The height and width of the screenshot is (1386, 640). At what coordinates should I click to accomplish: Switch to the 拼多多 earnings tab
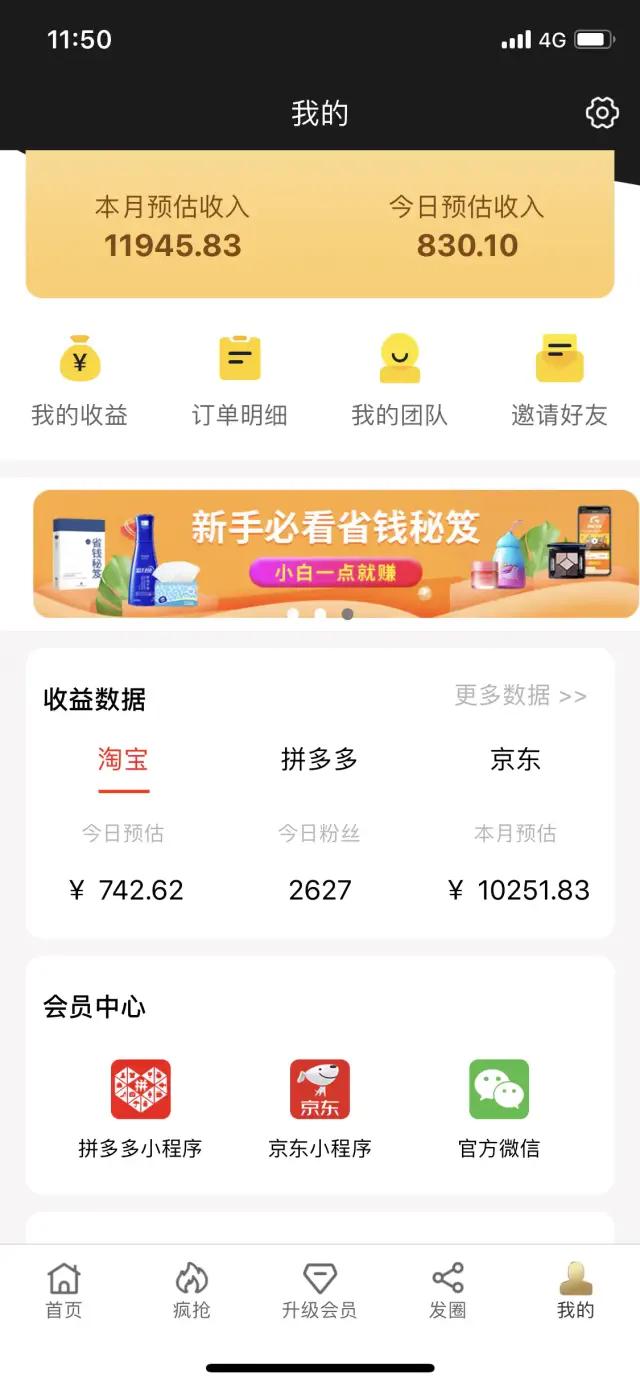pyautogui.click(x=319, y=760)
